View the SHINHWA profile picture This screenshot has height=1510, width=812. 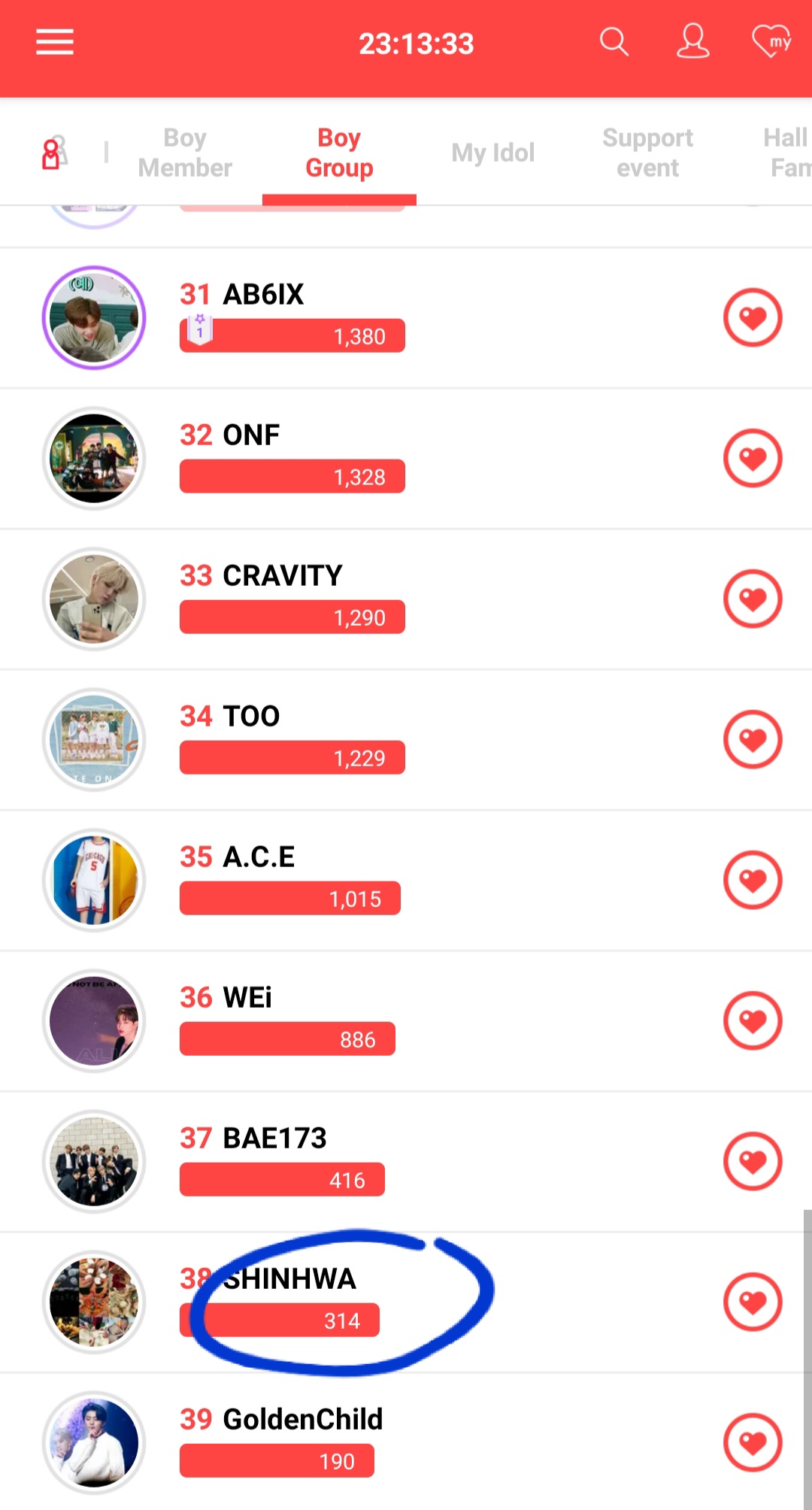click(94, 1302)
